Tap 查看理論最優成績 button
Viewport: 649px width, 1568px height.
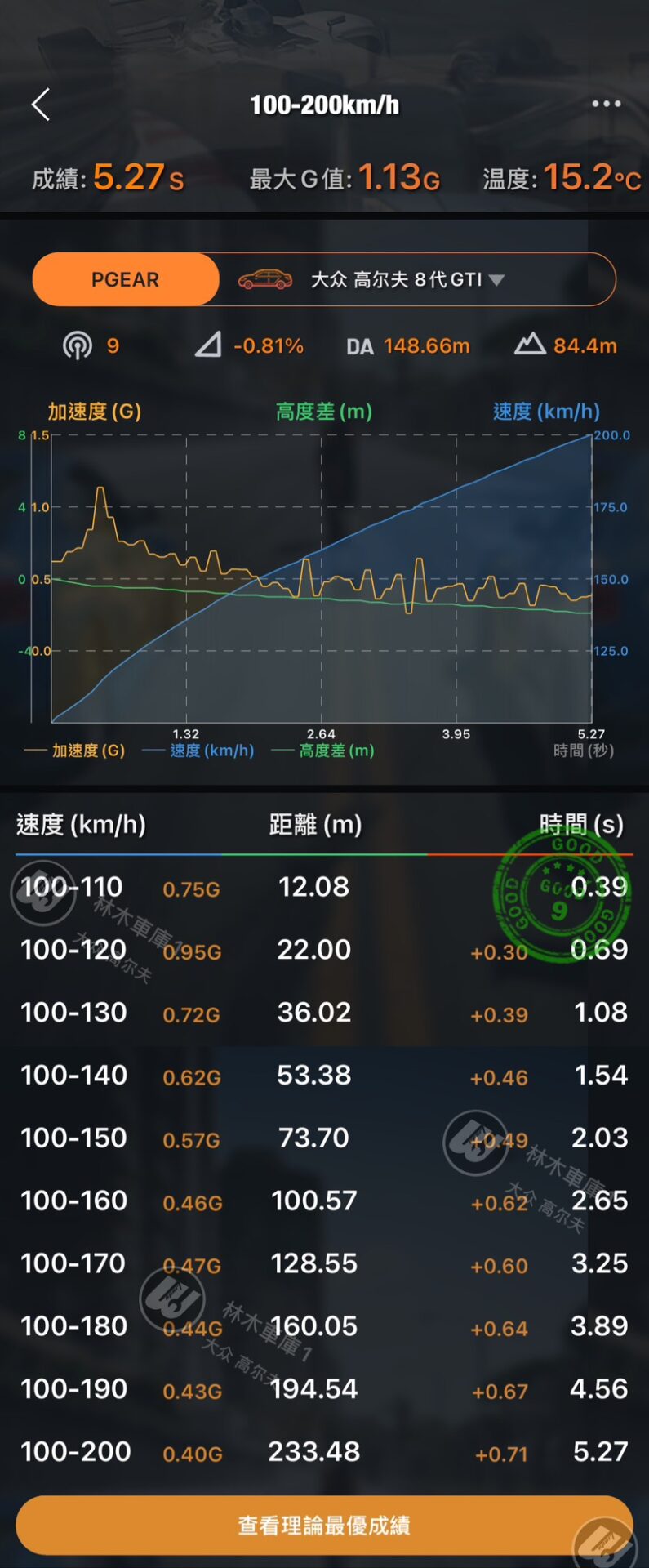[x=324, y=1525]
